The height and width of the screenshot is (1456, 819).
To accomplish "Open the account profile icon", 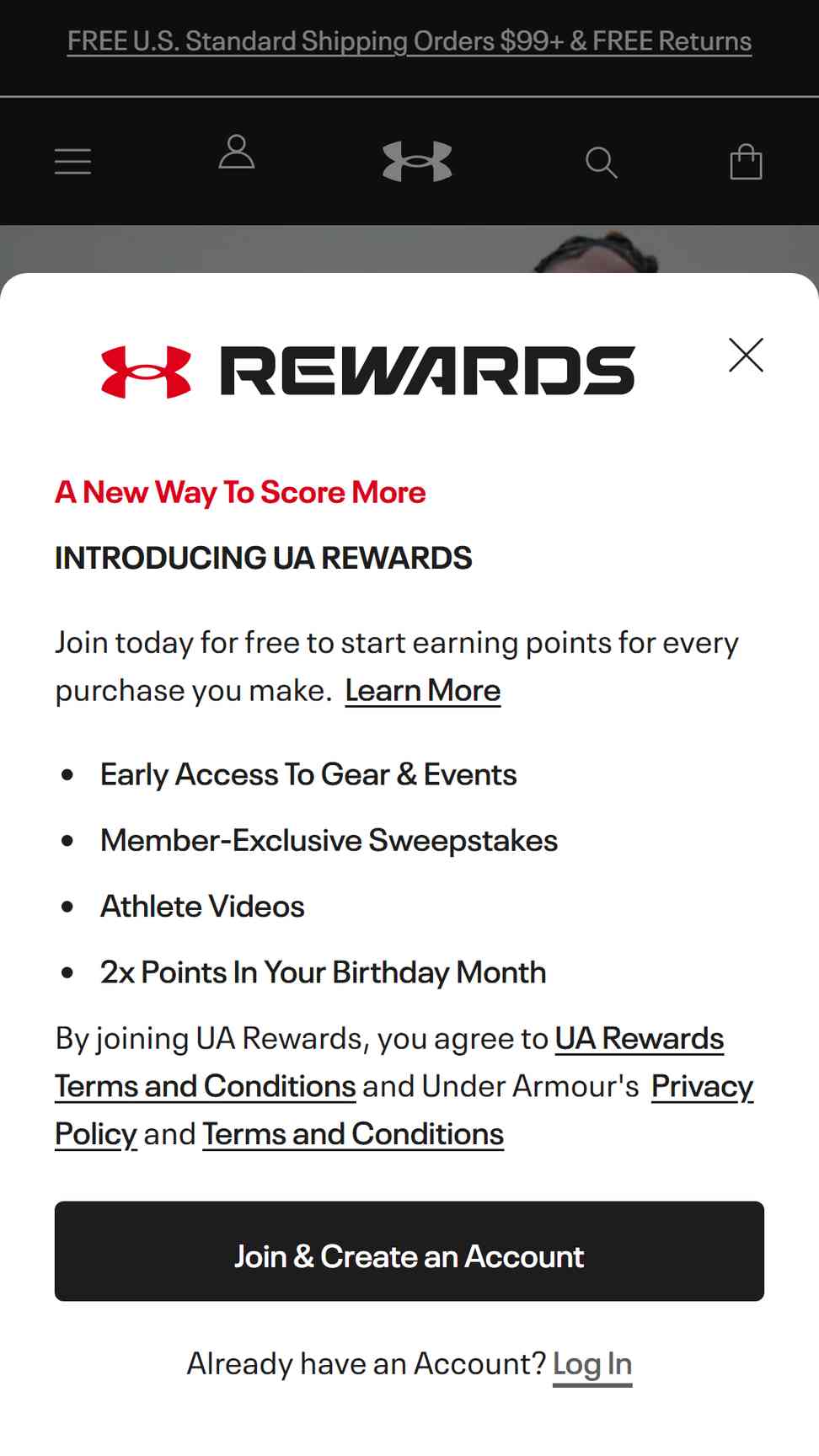I will pos(237,153).
